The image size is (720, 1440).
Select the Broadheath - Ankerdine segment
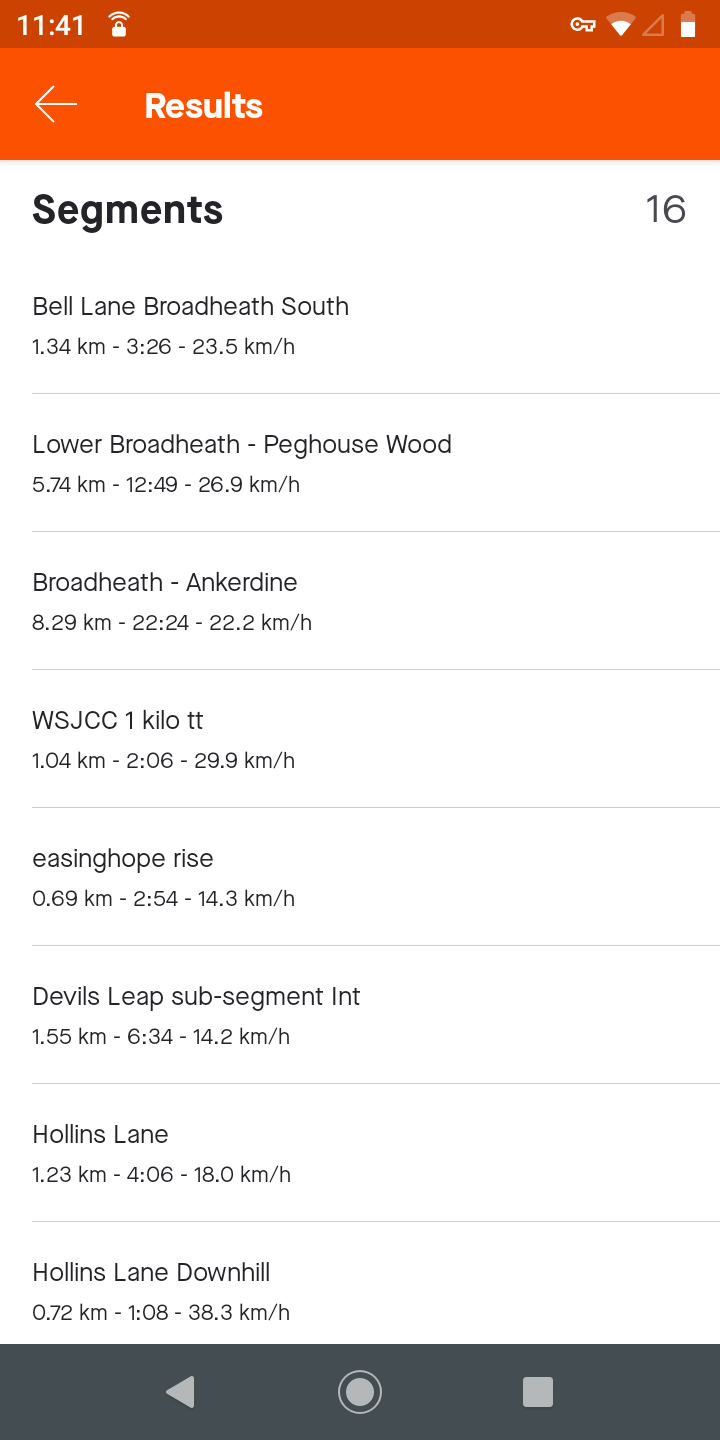360,601
